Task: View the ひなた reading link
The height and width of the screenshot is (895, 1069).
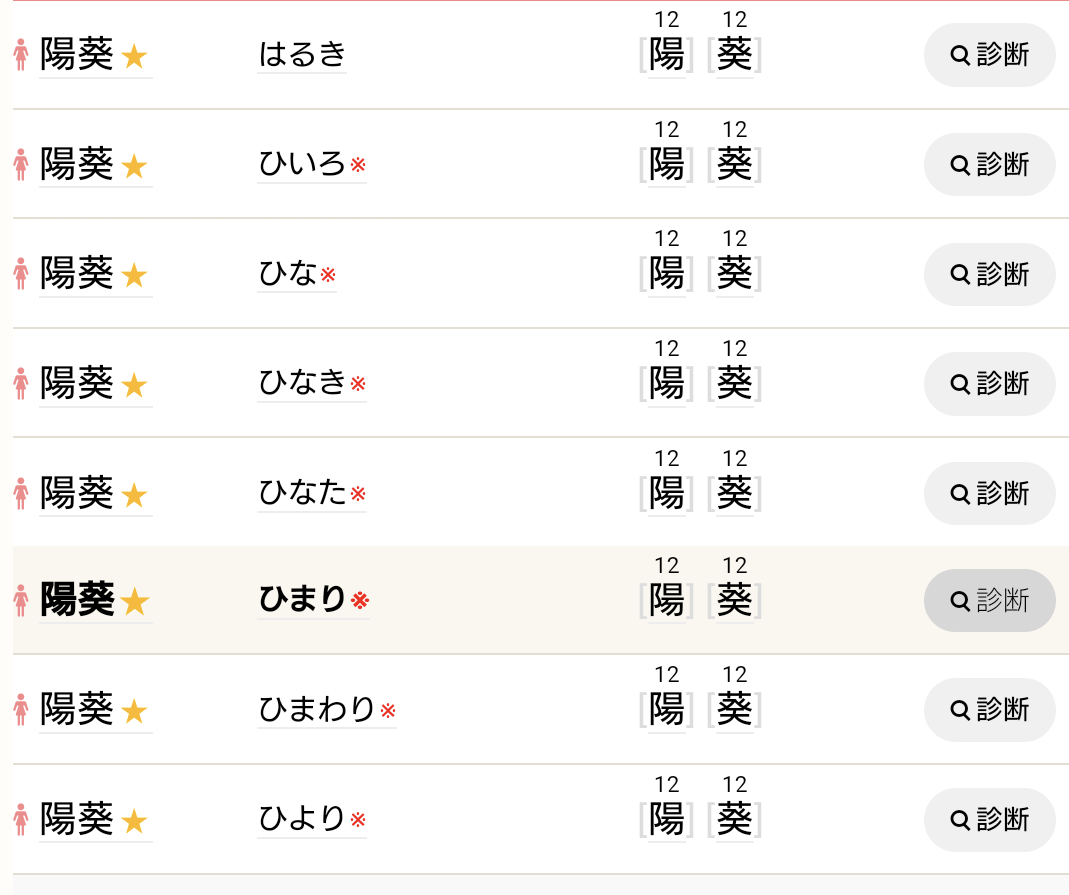Action: point(302,493)
